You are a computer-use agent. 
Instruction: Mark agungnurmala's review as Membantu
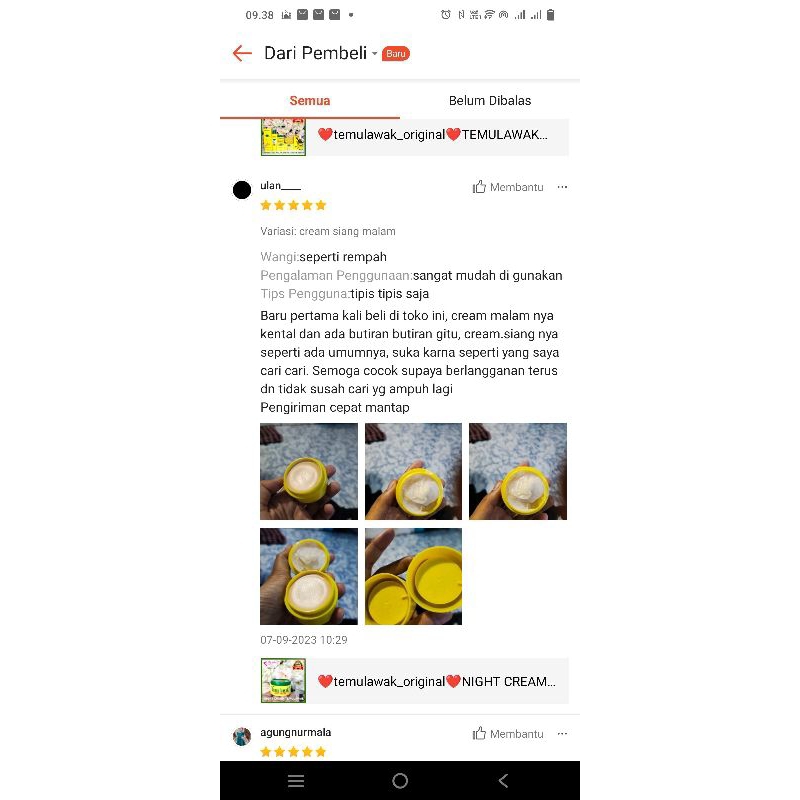click(508, 734)
